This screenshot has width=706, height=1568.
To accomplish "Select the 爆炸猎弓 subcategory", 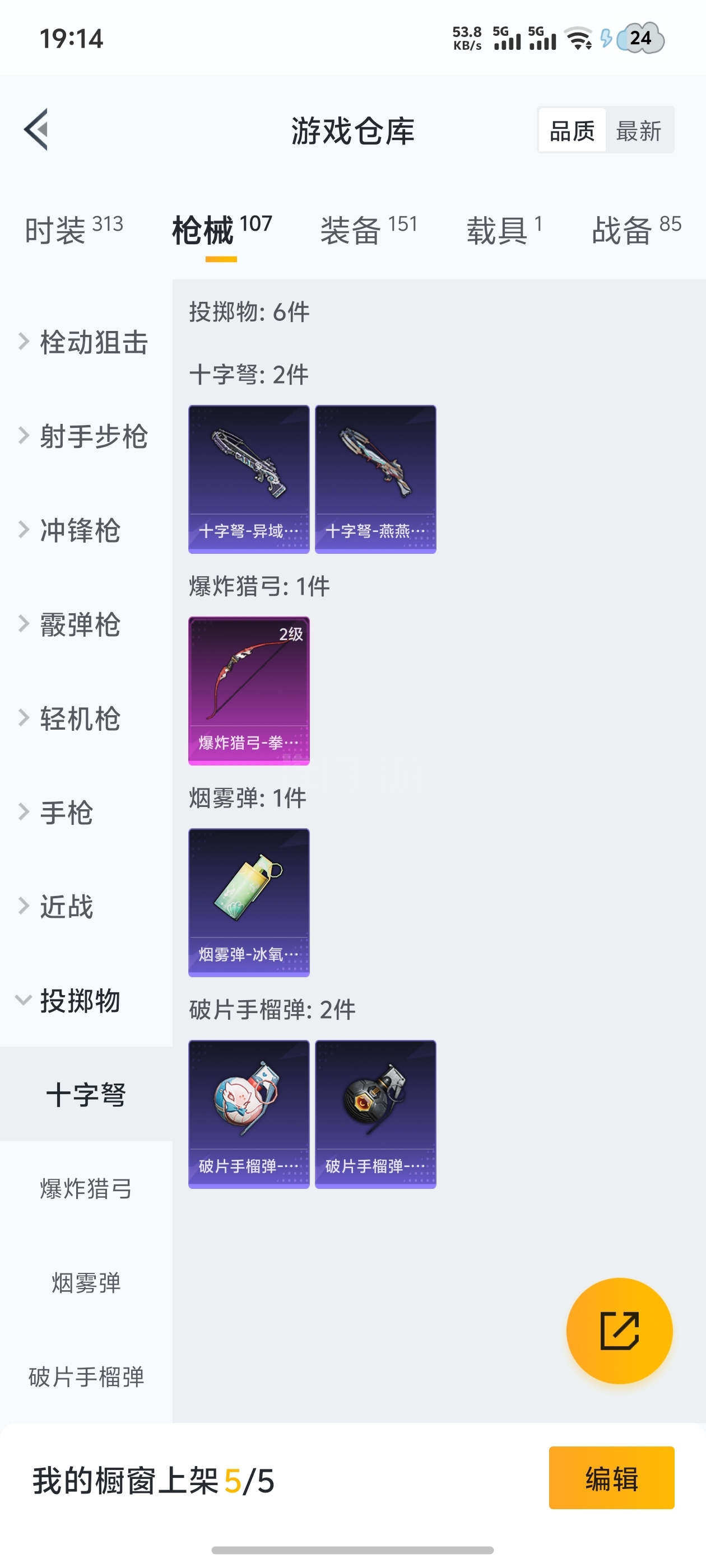I will 86,1188.
